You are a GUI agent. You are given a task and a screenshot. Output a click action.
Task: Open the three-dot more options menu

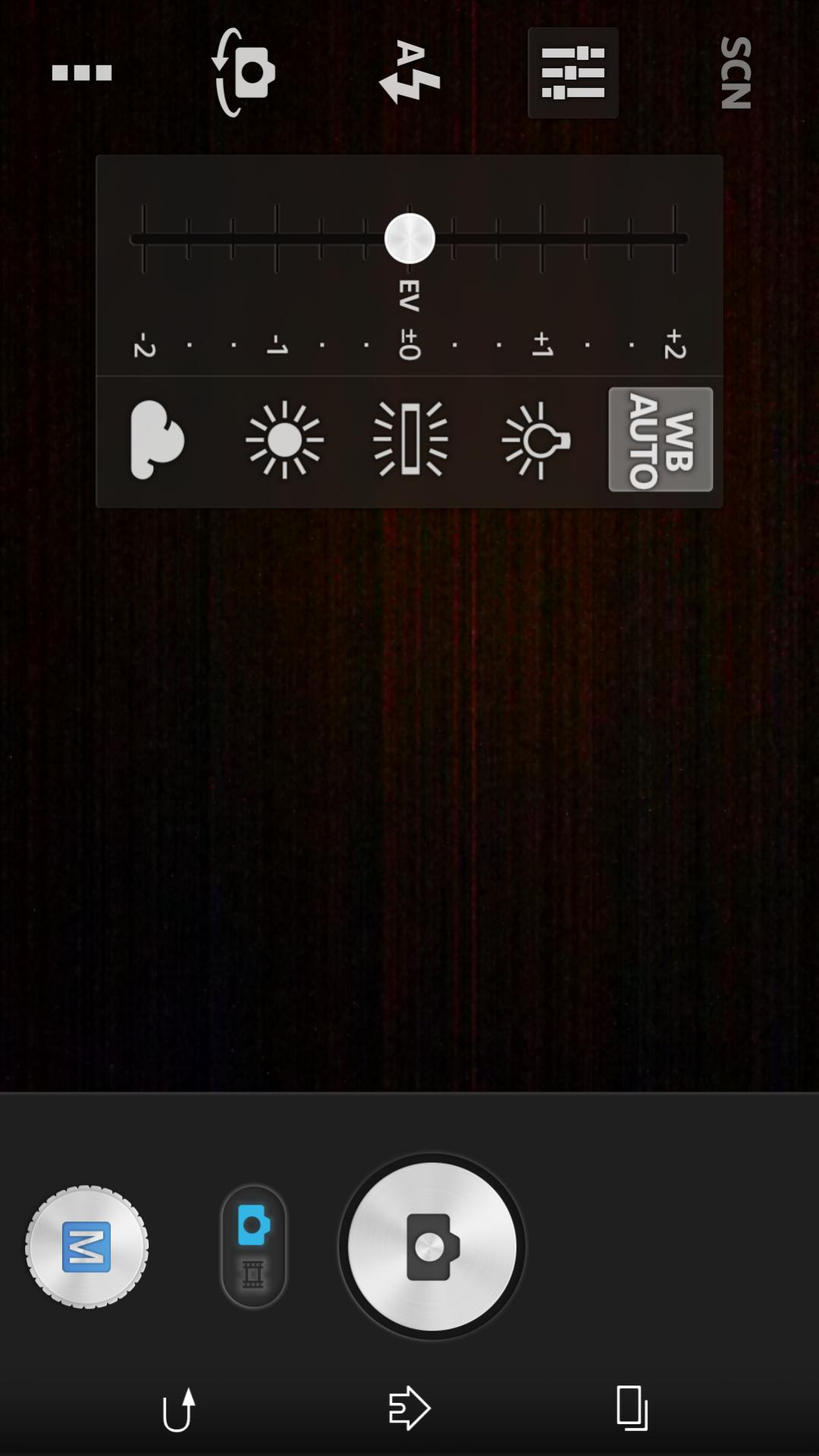click(x=82, y=73)
